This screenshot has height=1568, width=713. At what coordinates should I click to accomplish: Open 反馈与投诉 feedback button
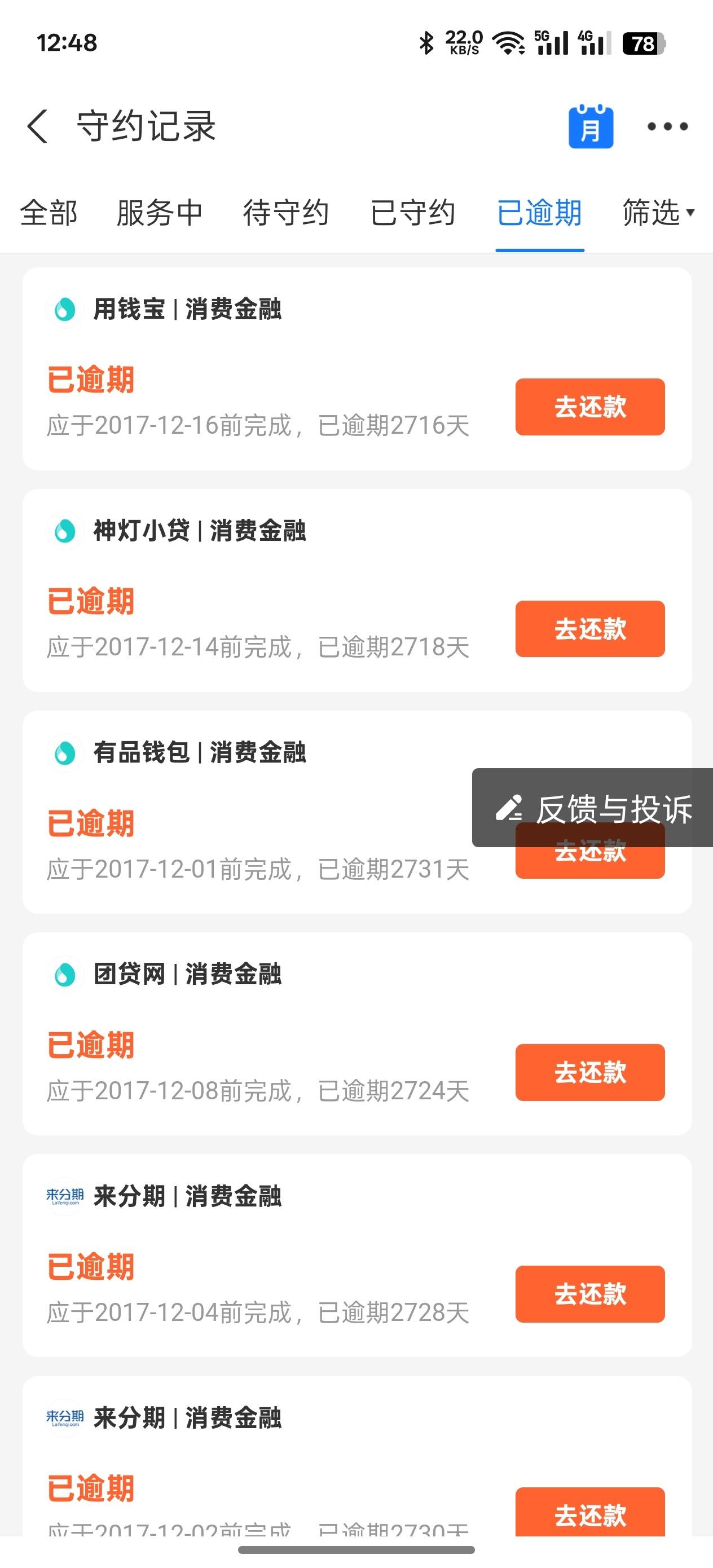tap(592, 808)
